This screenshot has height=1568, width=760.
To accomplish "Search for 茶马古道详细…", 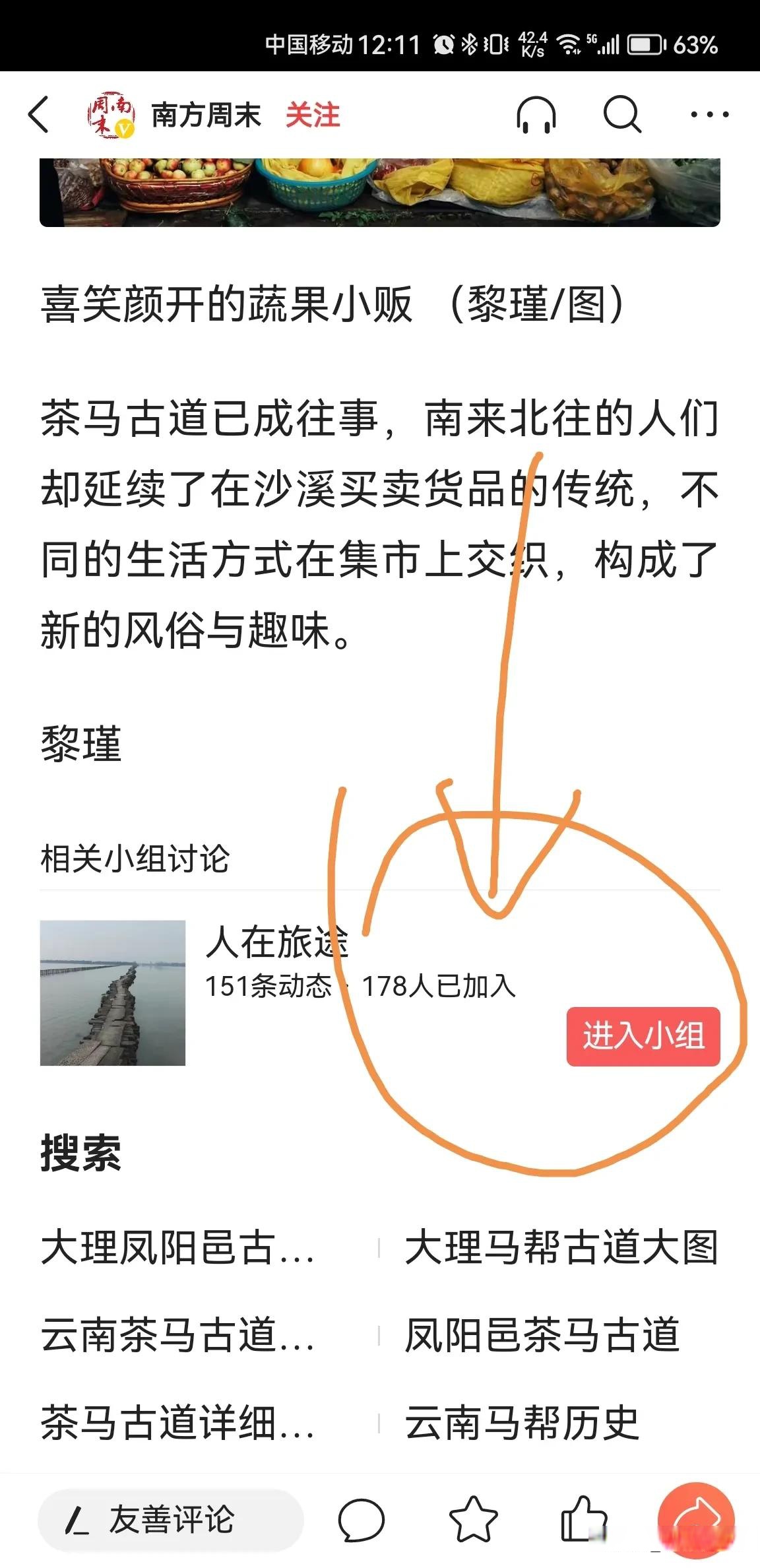I will coord(178,1423).
